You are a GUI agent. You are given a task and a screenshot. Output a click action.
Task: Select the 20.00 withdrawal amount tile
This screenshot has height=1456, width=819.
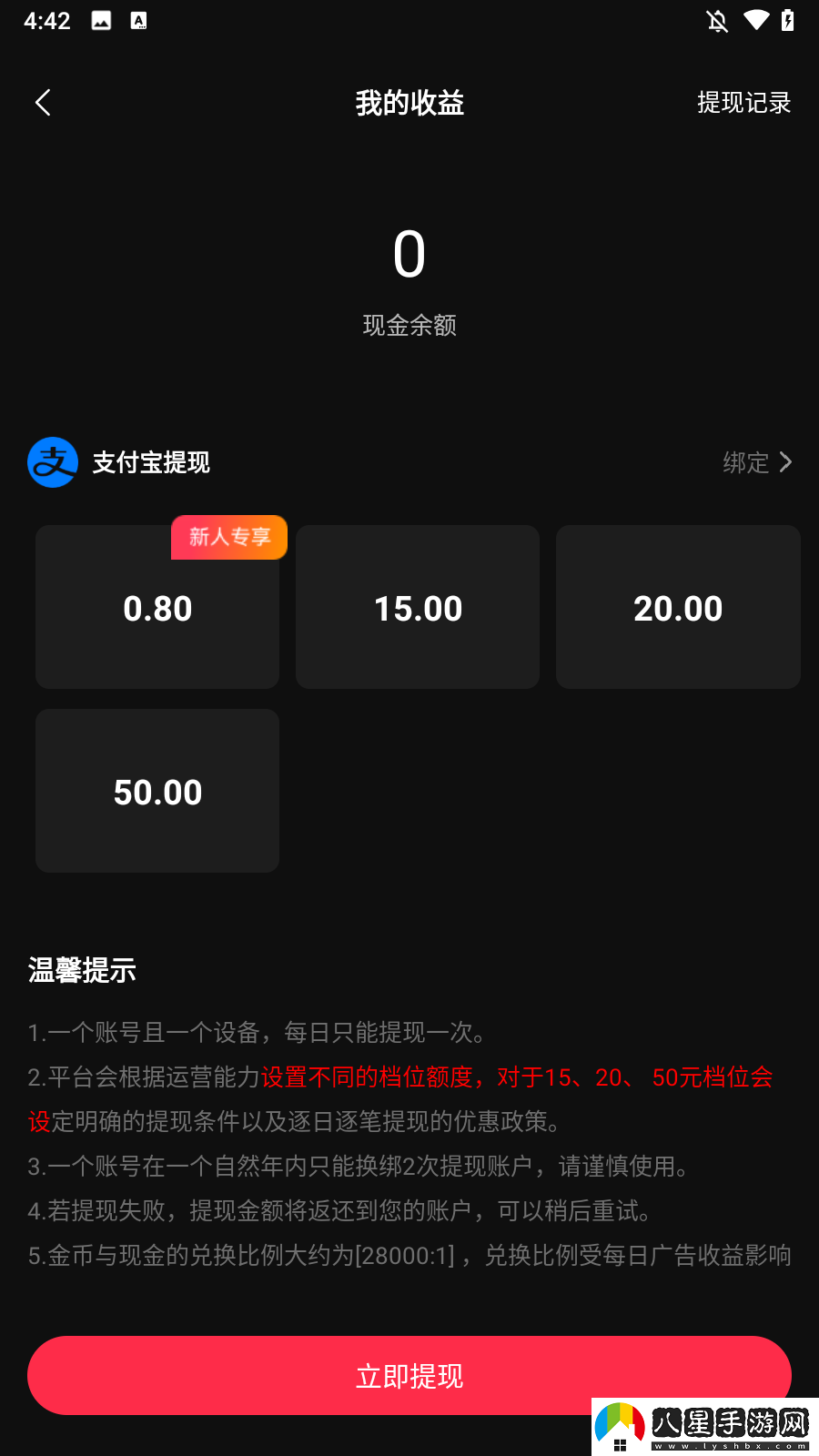click(x=677, y=607)
